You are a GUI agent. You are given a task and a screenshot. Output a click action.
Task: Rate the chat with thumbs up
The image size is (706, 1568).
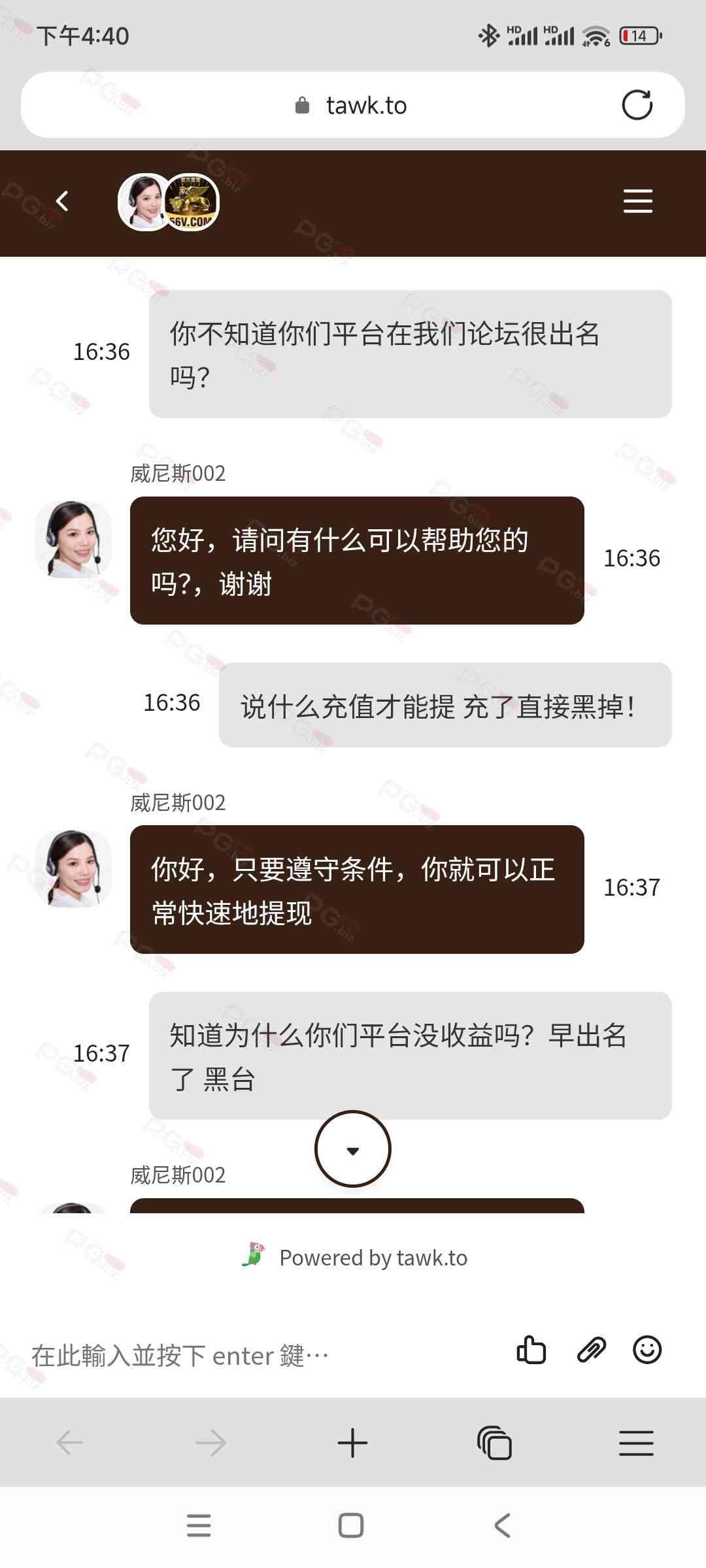point(531,1350)
